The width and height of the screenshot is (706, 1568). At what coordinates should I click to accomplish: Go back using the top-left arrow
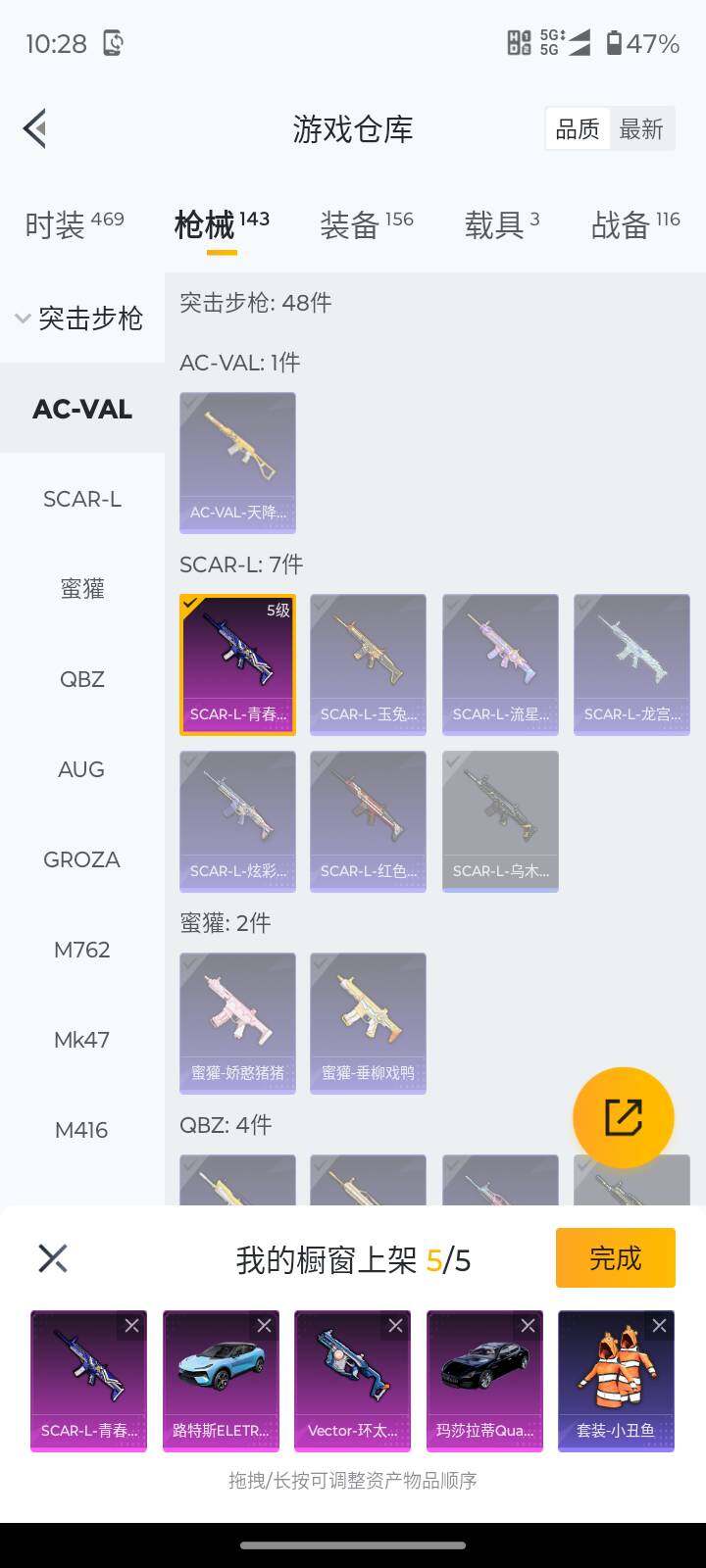click(x=35, y=128)
